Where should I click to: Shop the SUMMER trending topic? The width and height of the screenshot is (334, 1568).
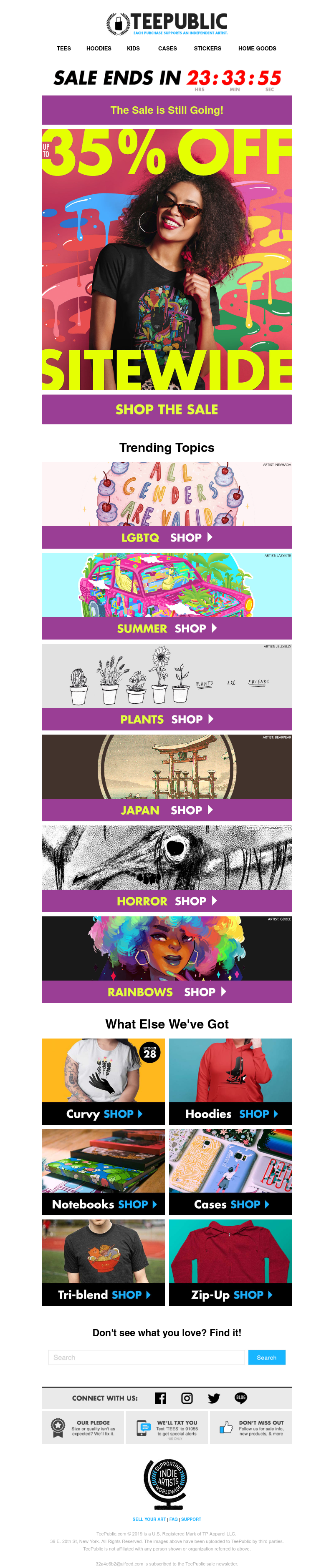coord(167,628)
